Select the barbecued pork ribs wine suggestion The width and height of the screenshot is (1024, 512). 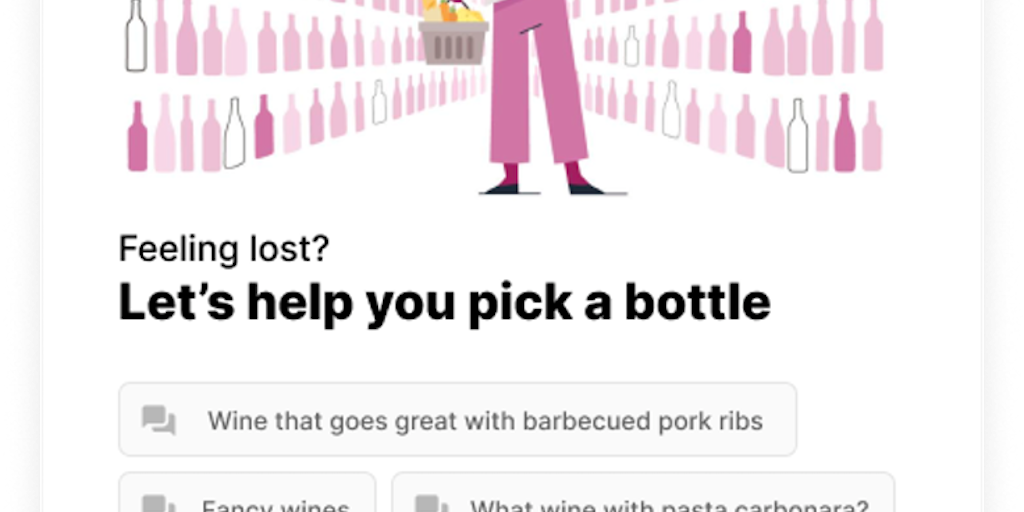pyautogui.click(x=457, y=420)
